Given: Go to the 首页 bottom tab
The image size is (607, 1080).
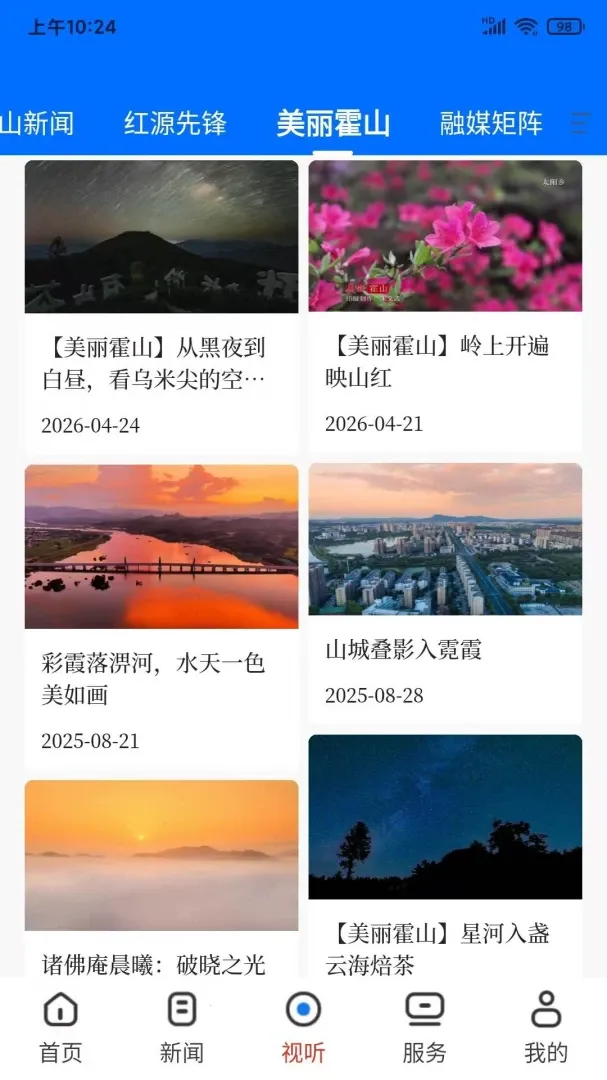Looking at the screenshot, I should (61, 1027).
